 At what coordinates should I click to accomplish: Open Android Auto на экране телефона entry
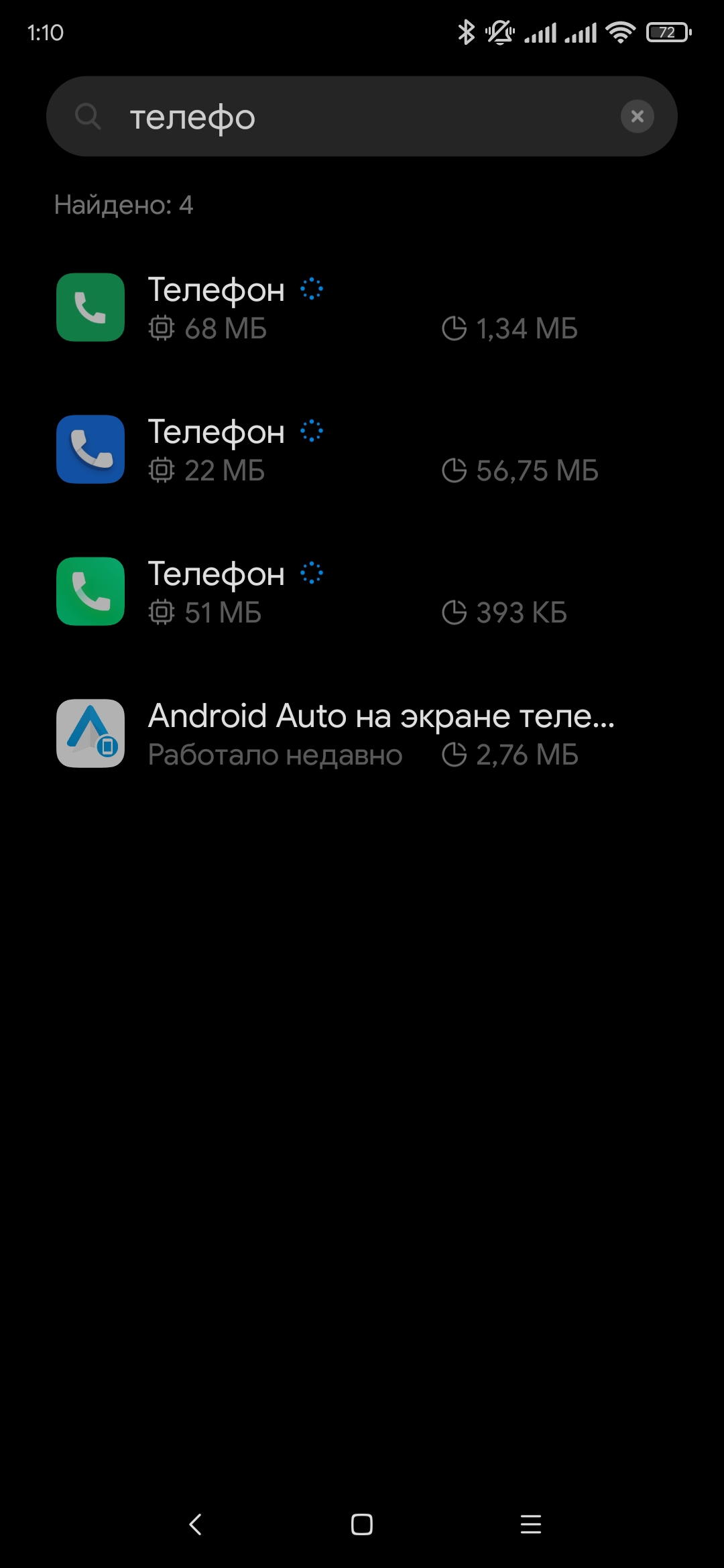(362, 734)
